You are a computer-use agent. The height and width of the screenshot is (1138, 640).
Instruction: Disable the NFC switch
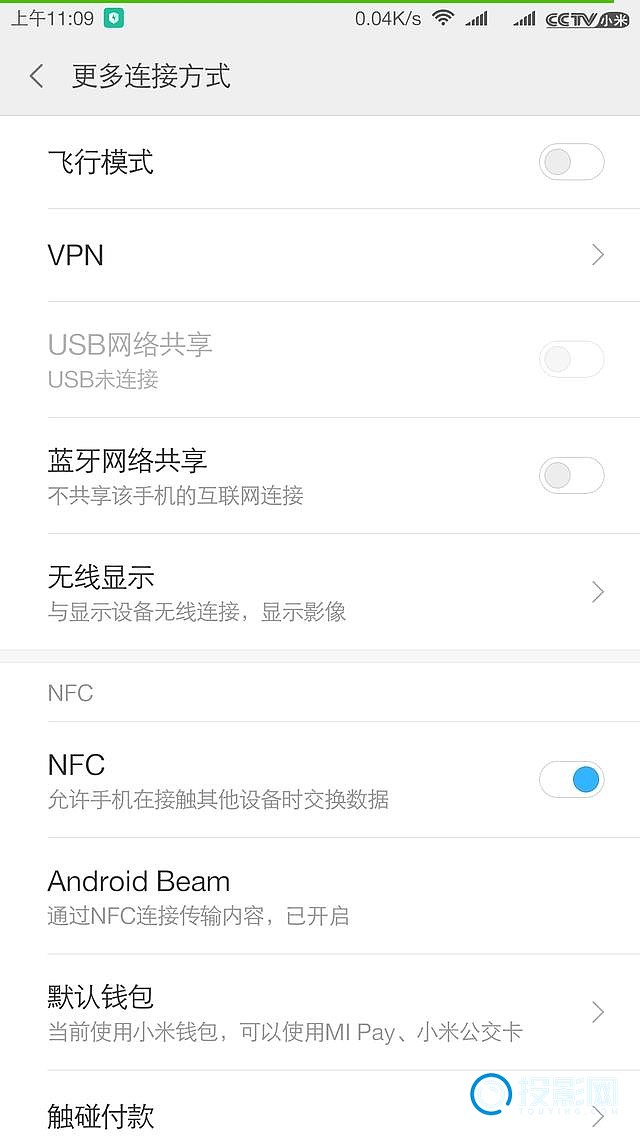(x=571, y=779)
